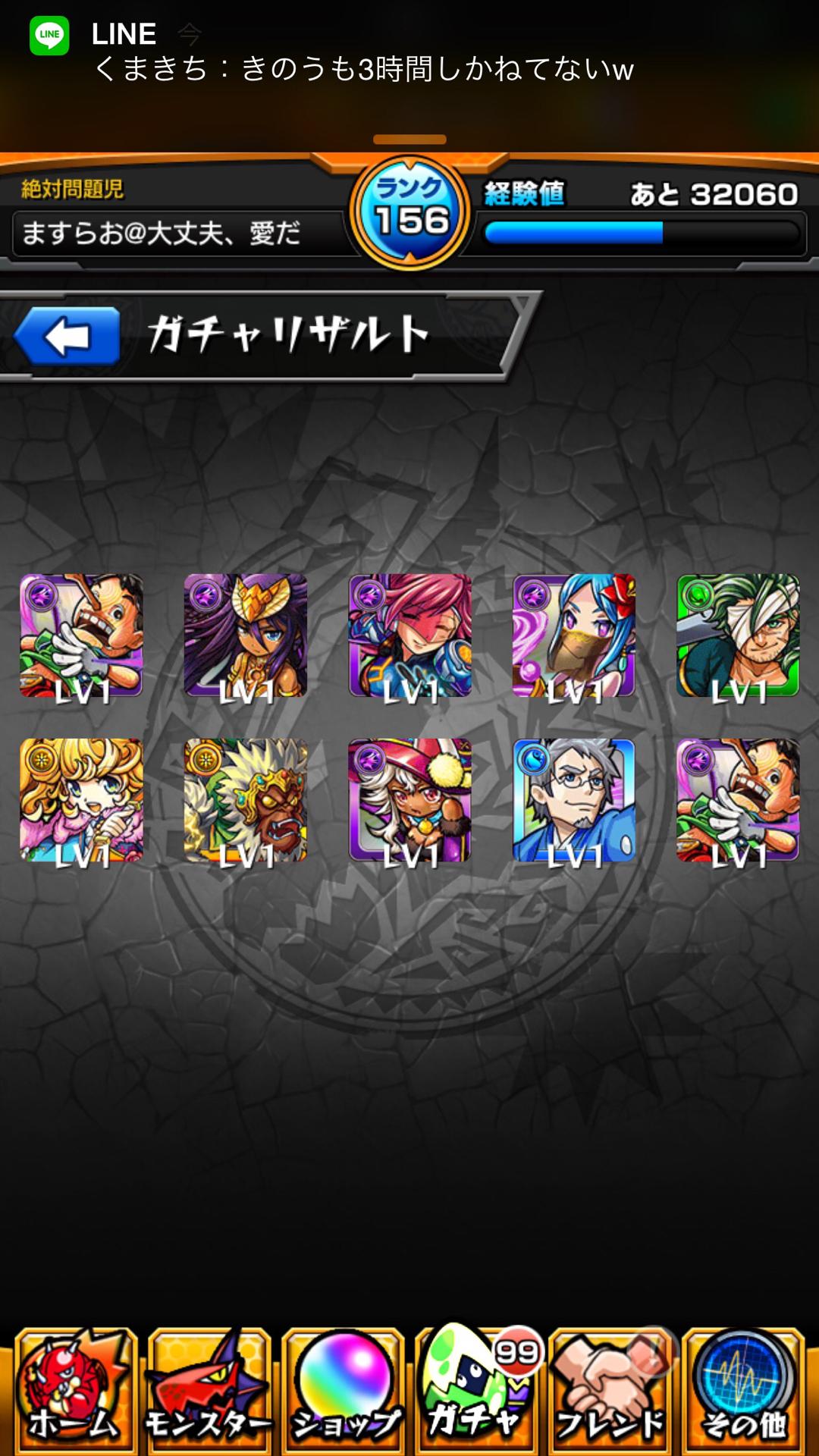Open the ショップ tab
The width and height of the screenshot is (819, 1456).
(x=343, y=1392)
